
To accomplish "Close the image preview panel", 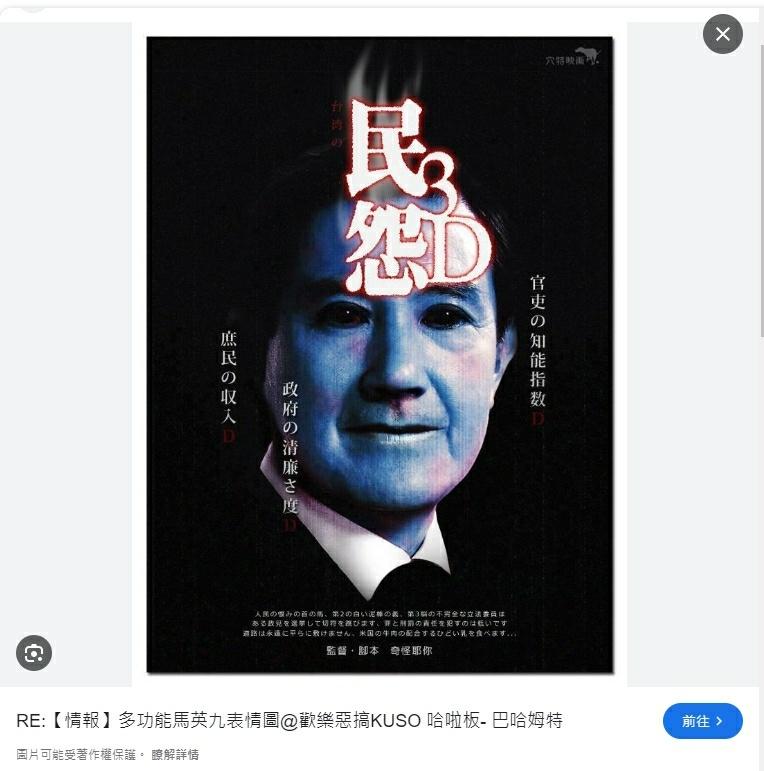I will pyautogui.click(x=722, y=34).
